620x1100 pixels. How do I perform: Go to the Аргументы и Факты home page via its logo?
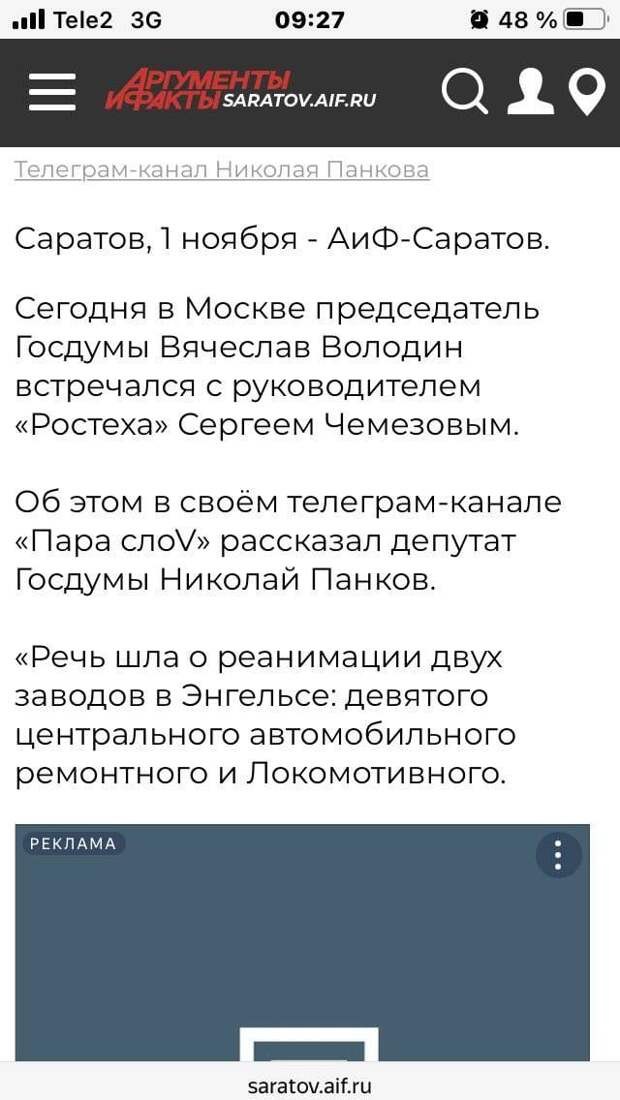241,90
